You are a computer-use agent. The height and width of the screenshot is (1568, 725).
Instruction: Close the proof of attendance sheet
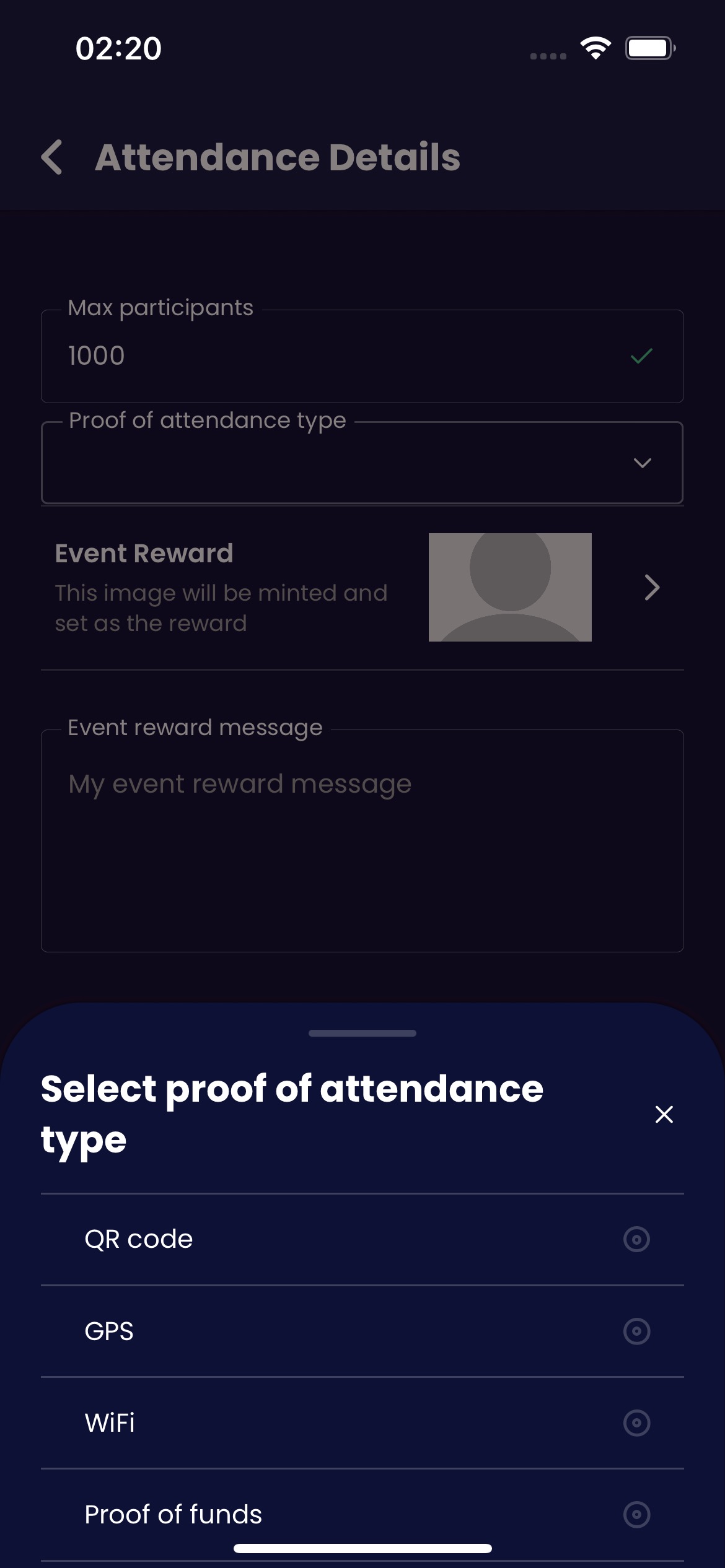pyautogui.click(x=664, y=1114)
